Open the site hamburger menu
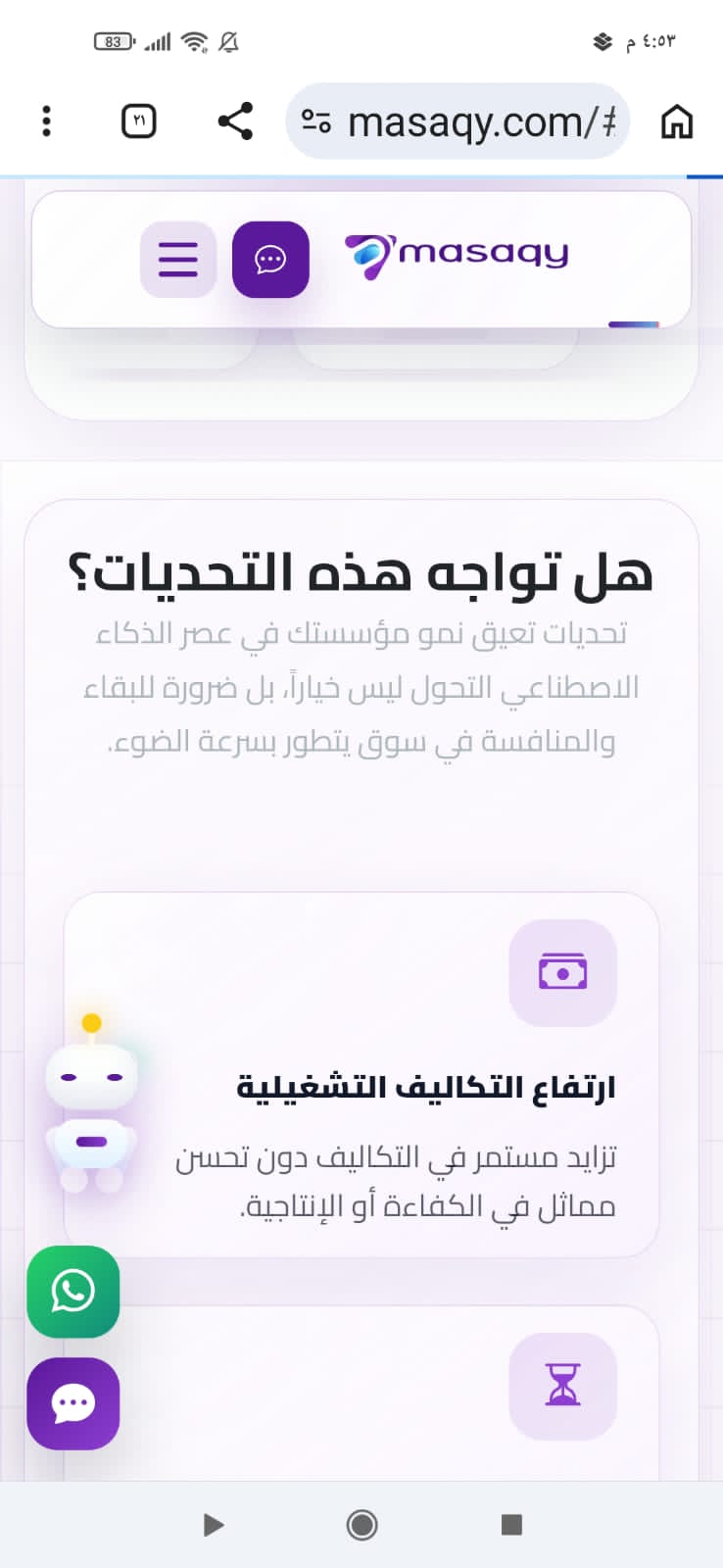 [x=178, y=260]
